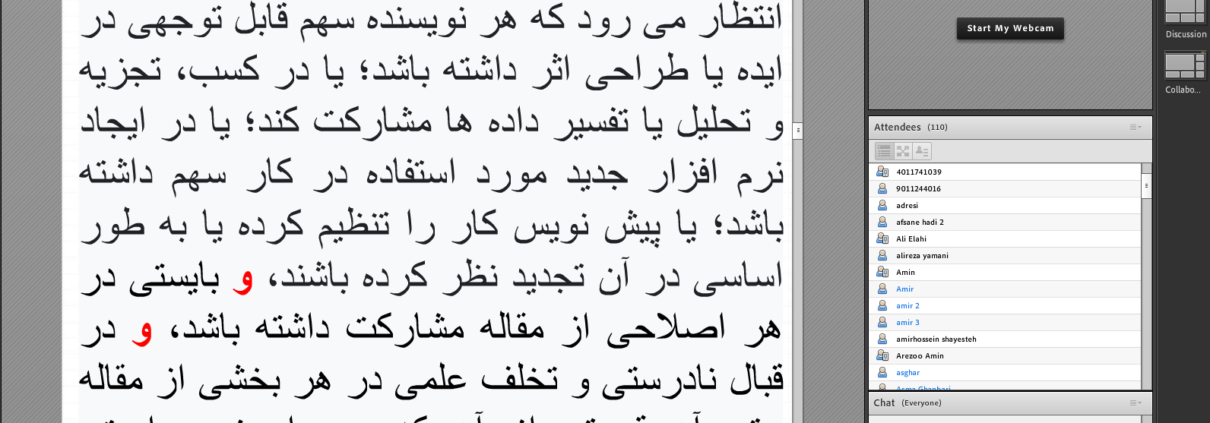Start my webcam

click(x=1010, y=28)
